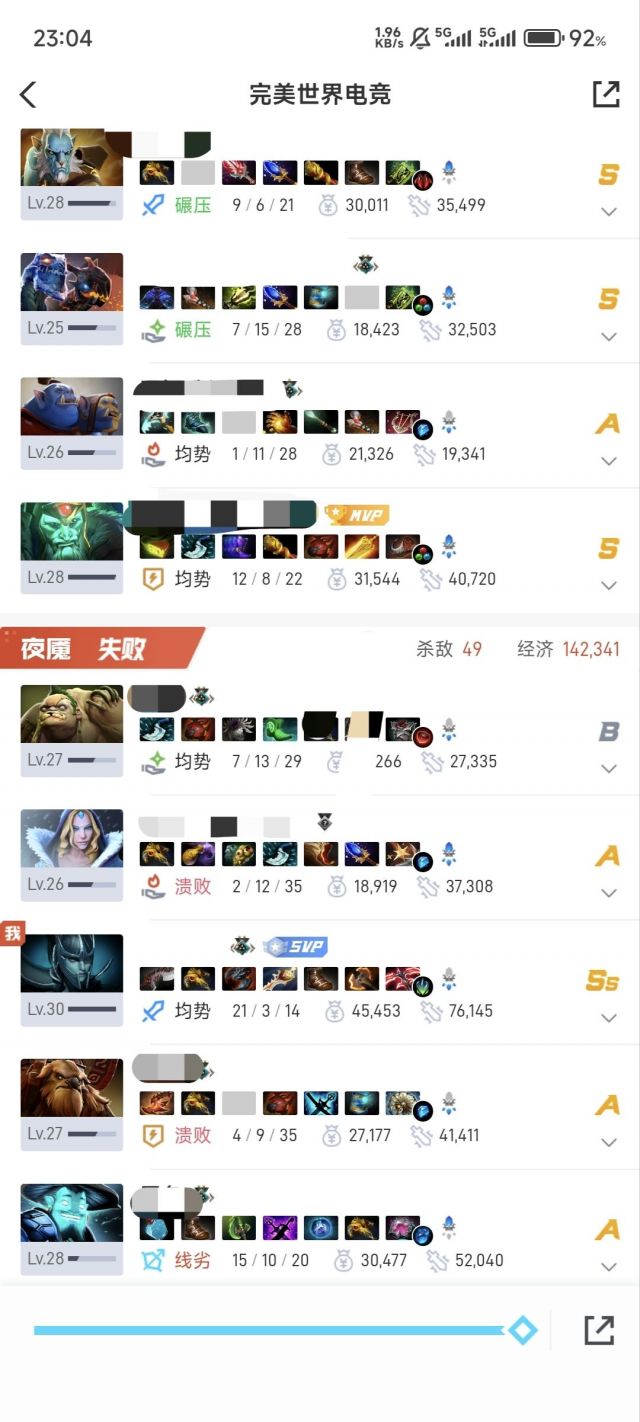Expand the 4 / 9 / 35 player row

[609, 1142]
